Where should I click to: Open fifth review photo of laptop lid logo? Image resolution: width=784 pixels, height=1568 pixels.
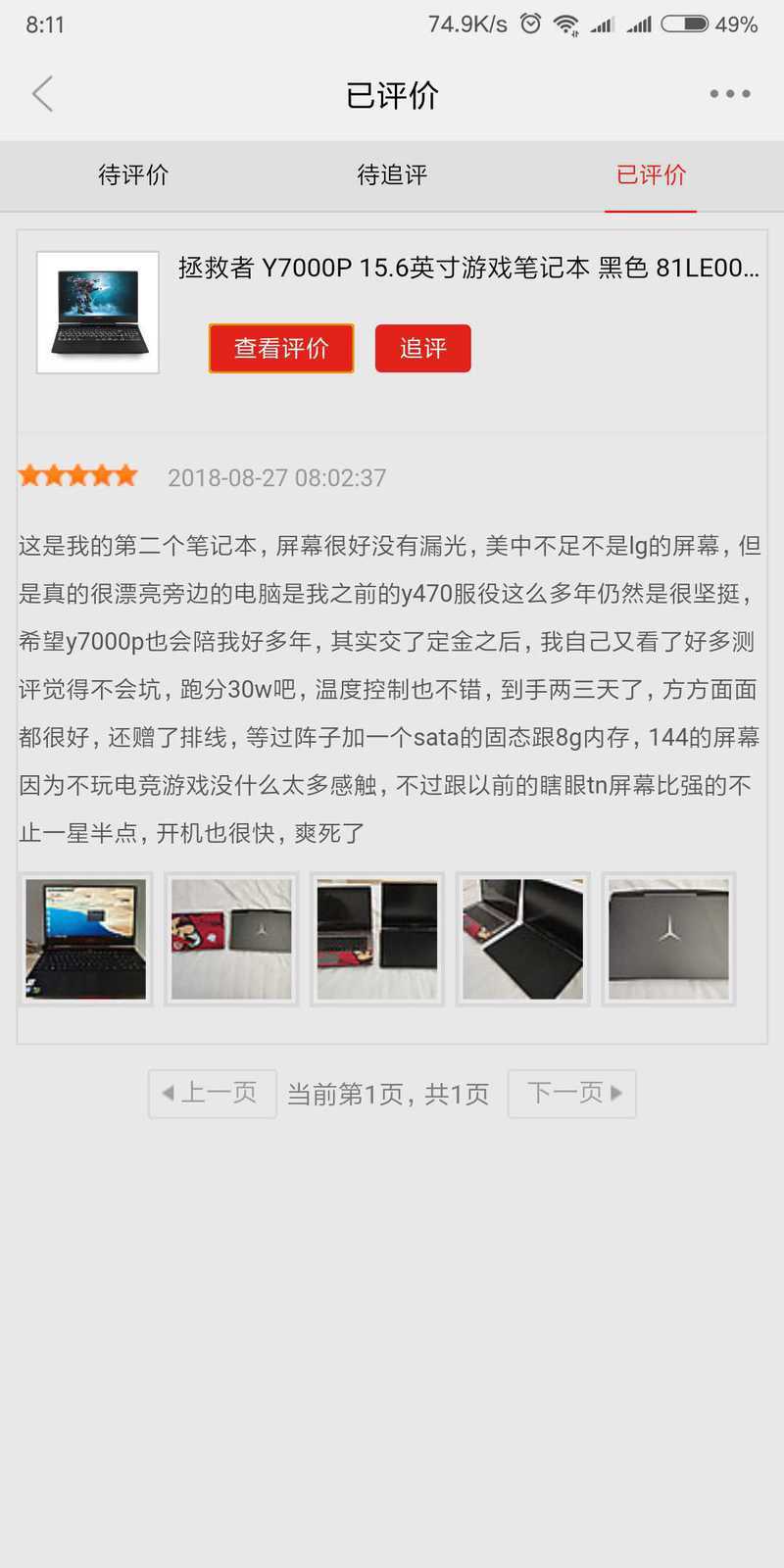coord(668,939)
